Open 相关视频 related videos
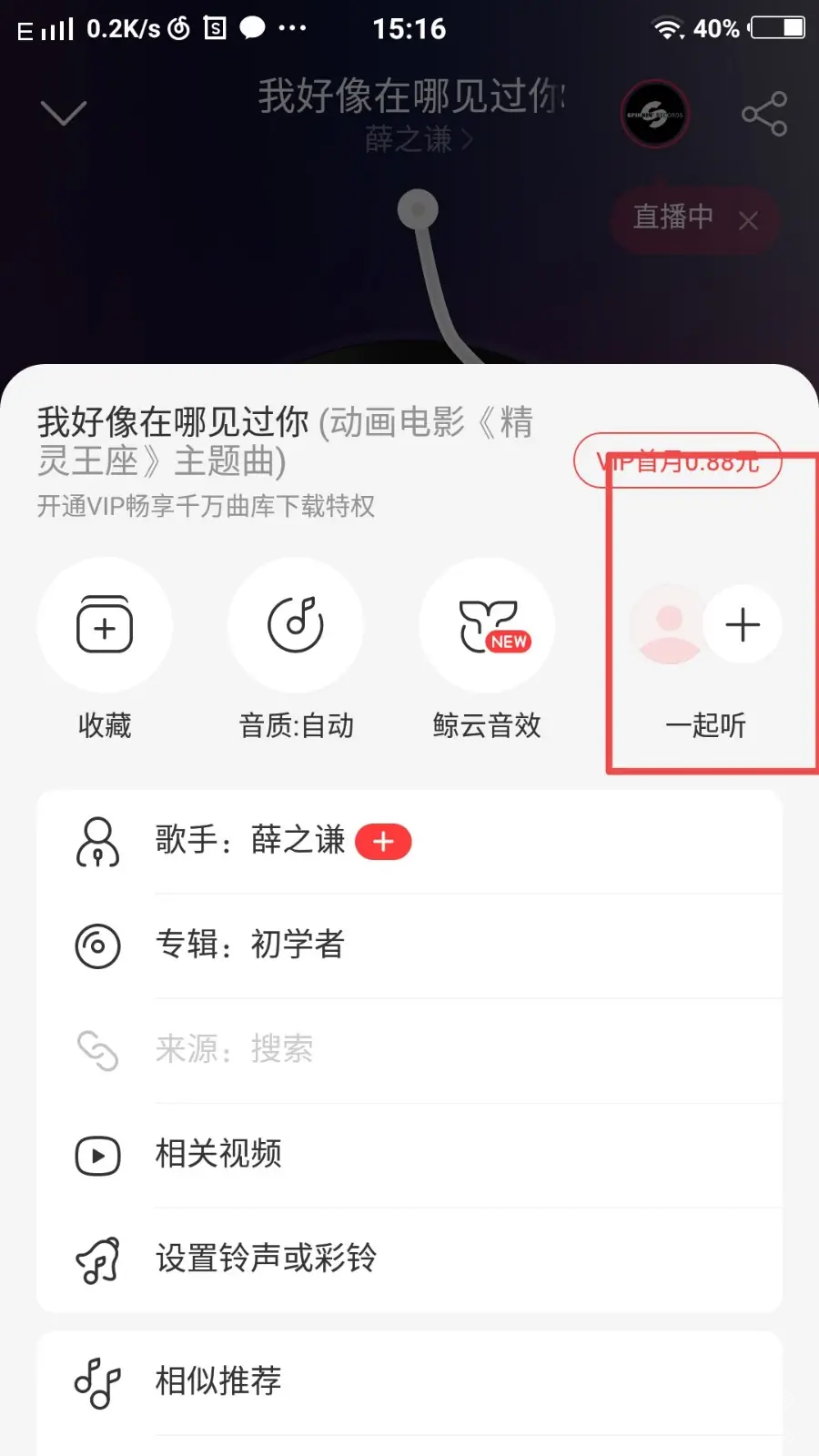 409,1156
